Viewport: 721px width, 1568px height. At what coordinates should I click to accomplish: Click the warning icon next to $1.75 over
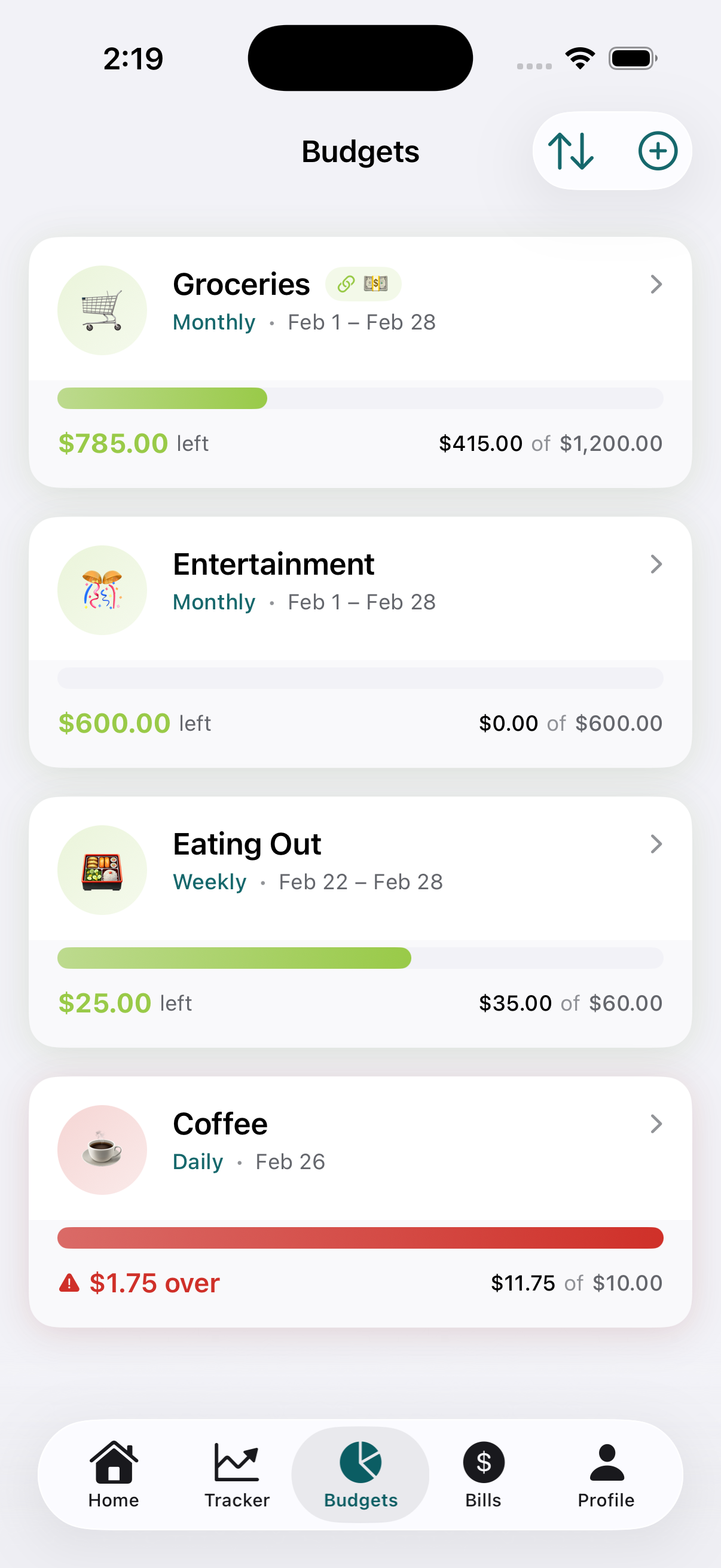point(69,1282)
